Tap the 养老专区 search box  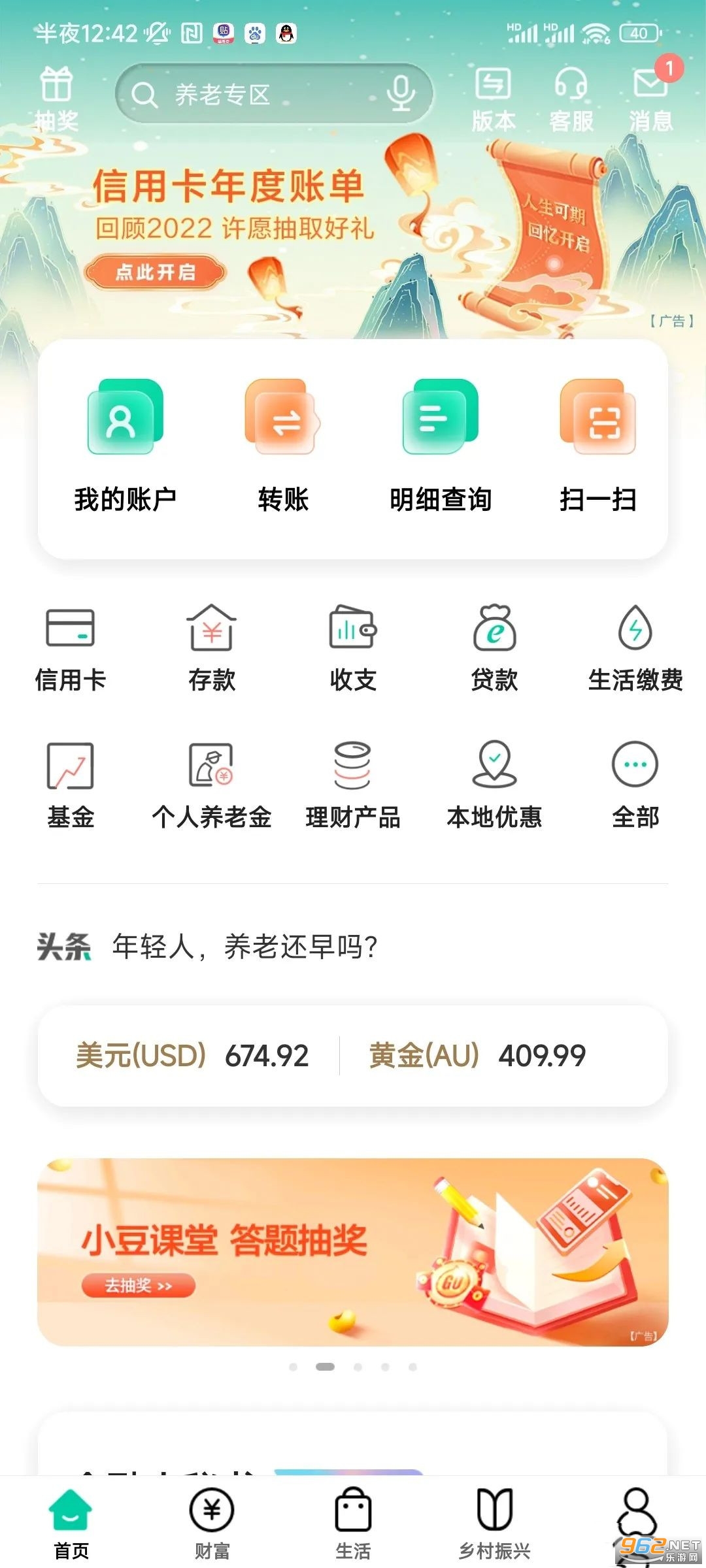click(x=255, y=95)
